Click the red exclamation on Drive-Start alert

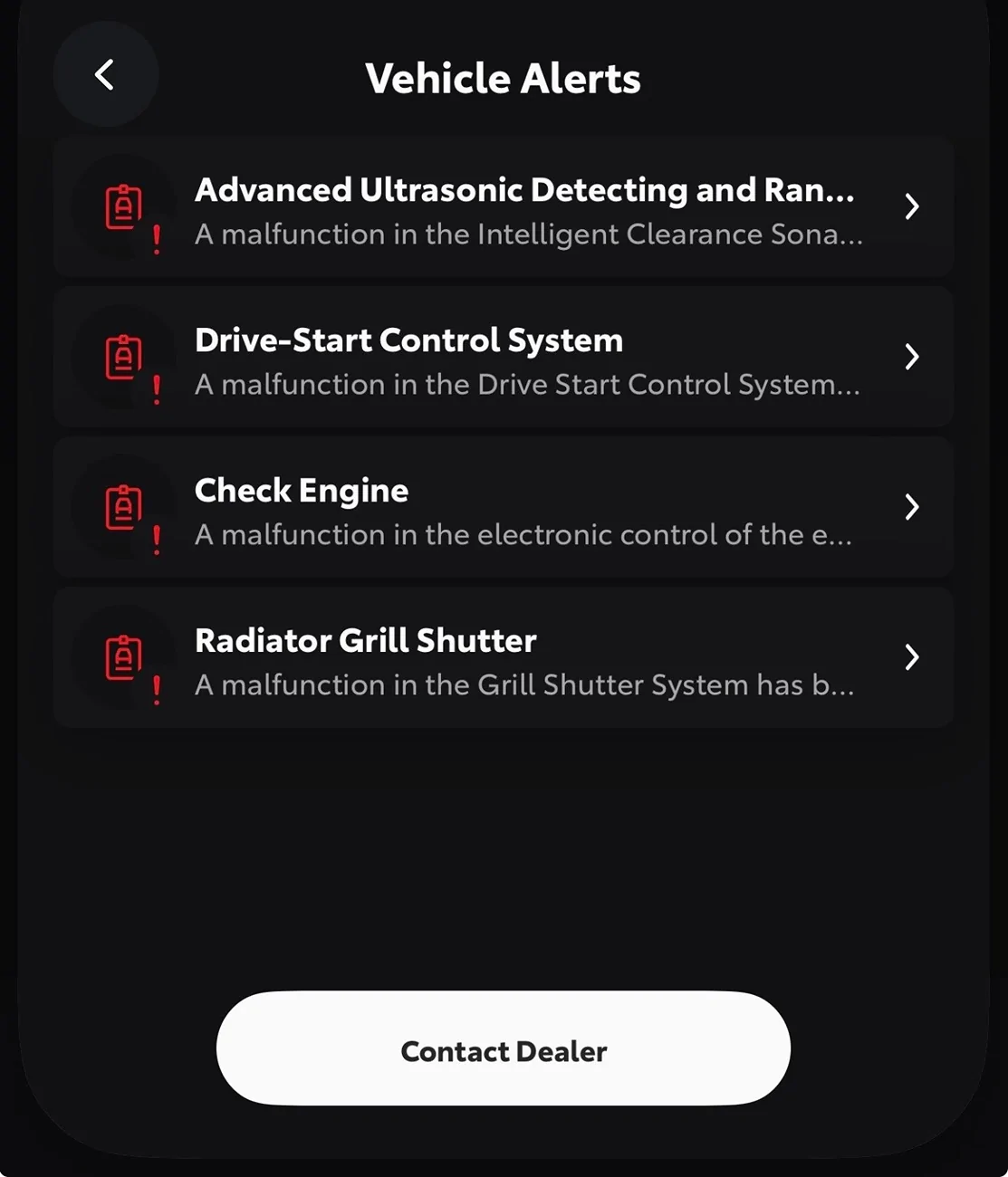pos(156,390)
